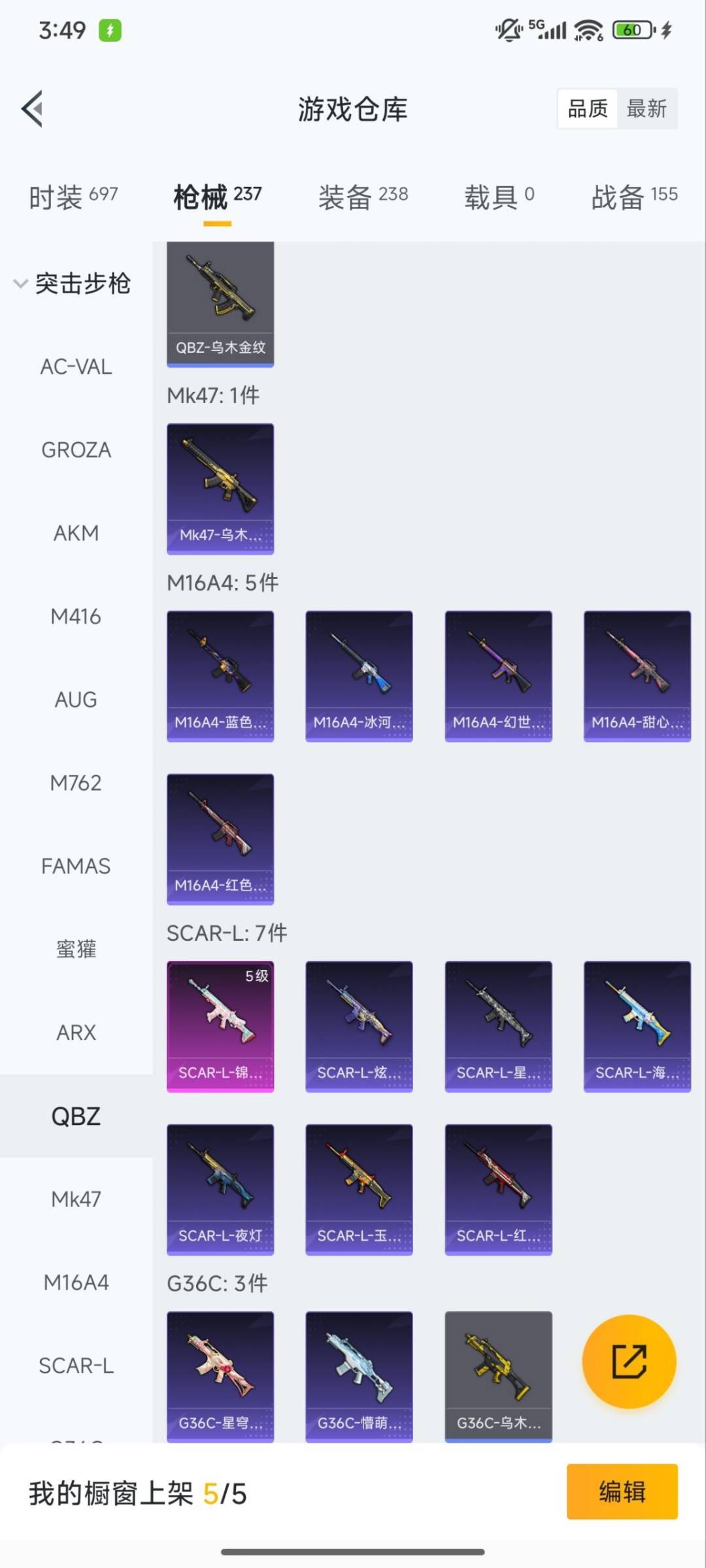Open the M16A4-冰河 skin tile
This screenshot has height=1568, width=706.
point(359,676)
